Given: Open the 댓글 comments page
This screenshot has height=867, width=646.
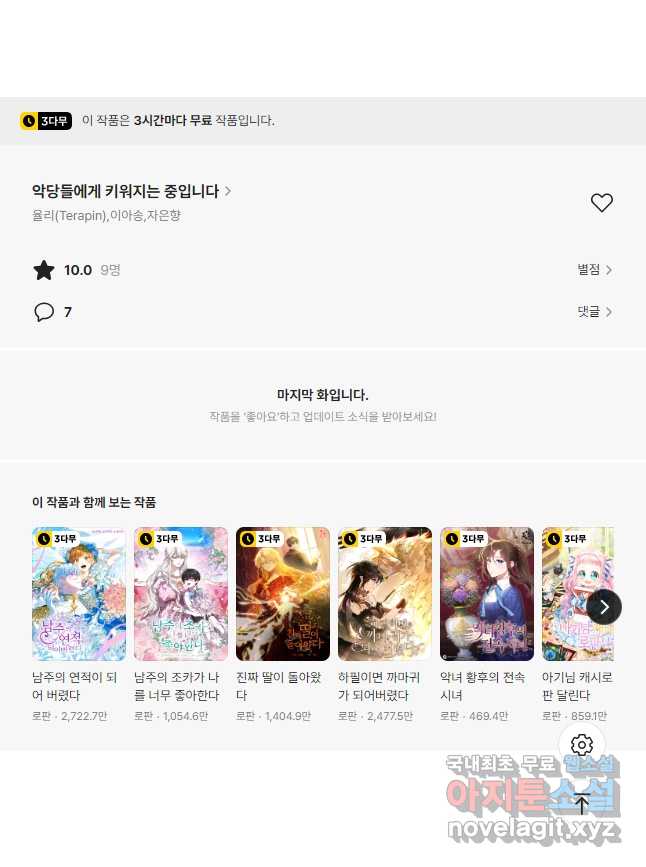Looking at the screenshot, I should [x=594, y=312].
